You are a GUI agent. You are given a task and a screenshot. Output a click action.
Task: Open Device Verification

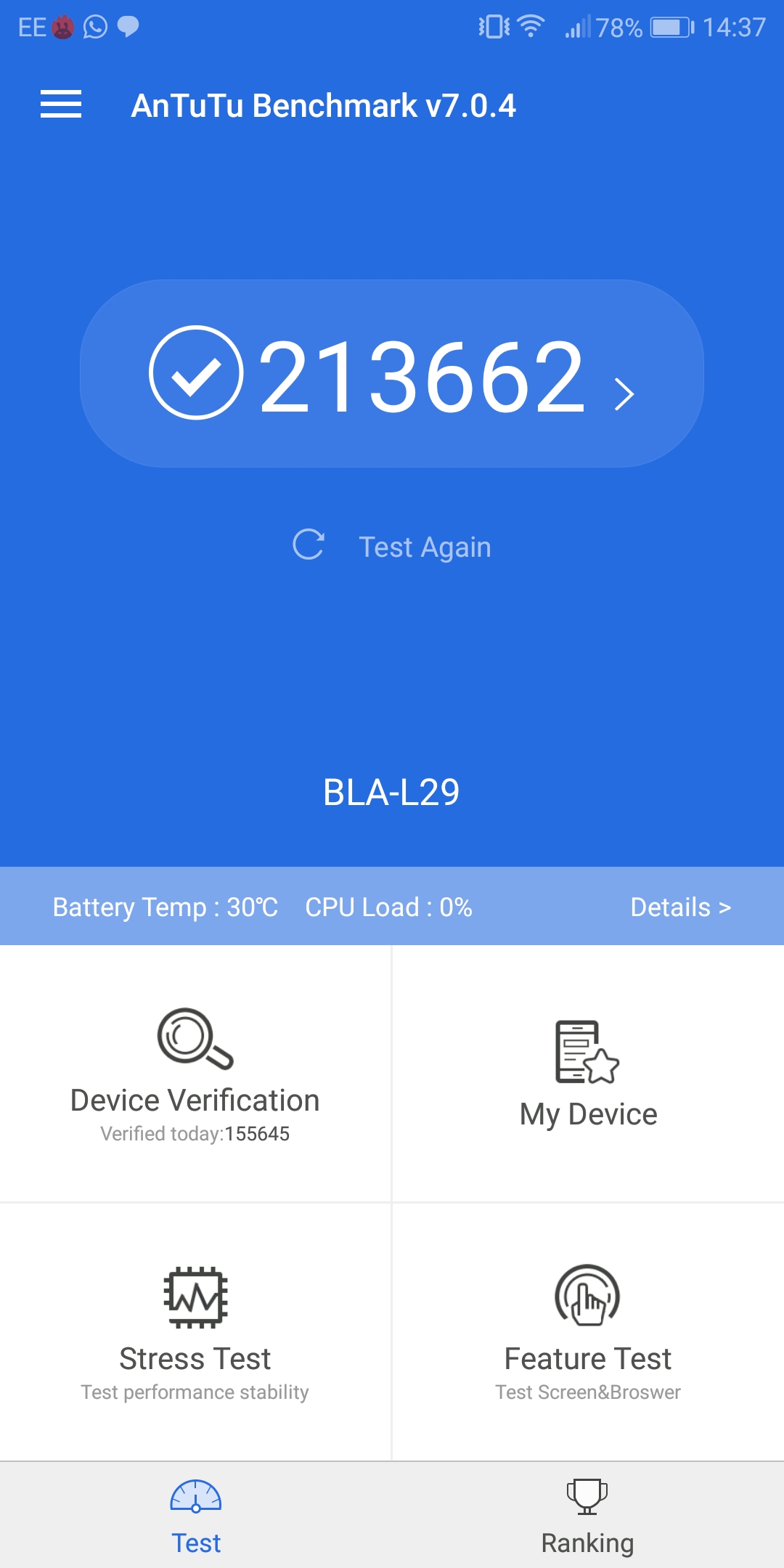195,1074
